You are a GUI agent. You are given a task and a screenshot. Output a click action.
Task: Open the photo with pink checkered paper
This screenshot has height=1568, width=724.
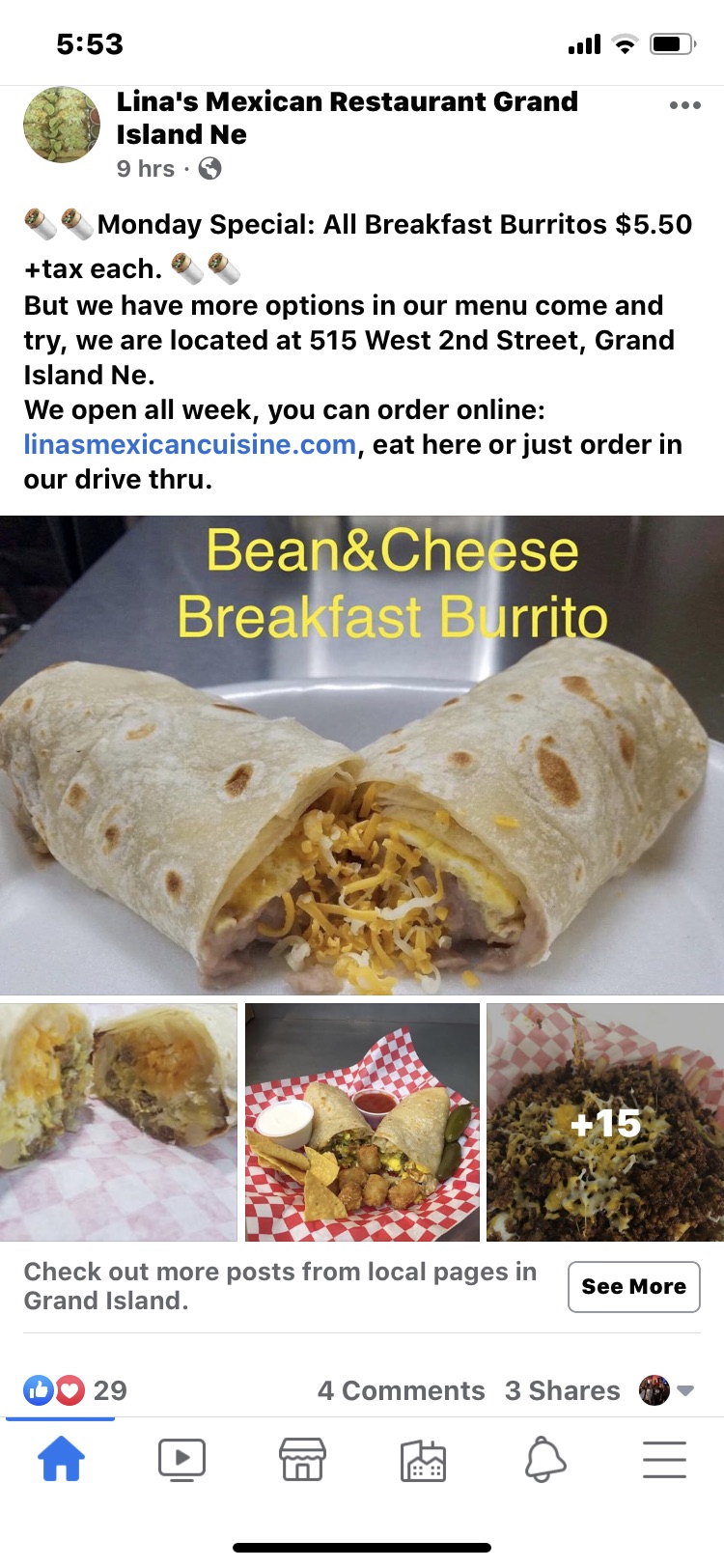tap(118, 1122)
